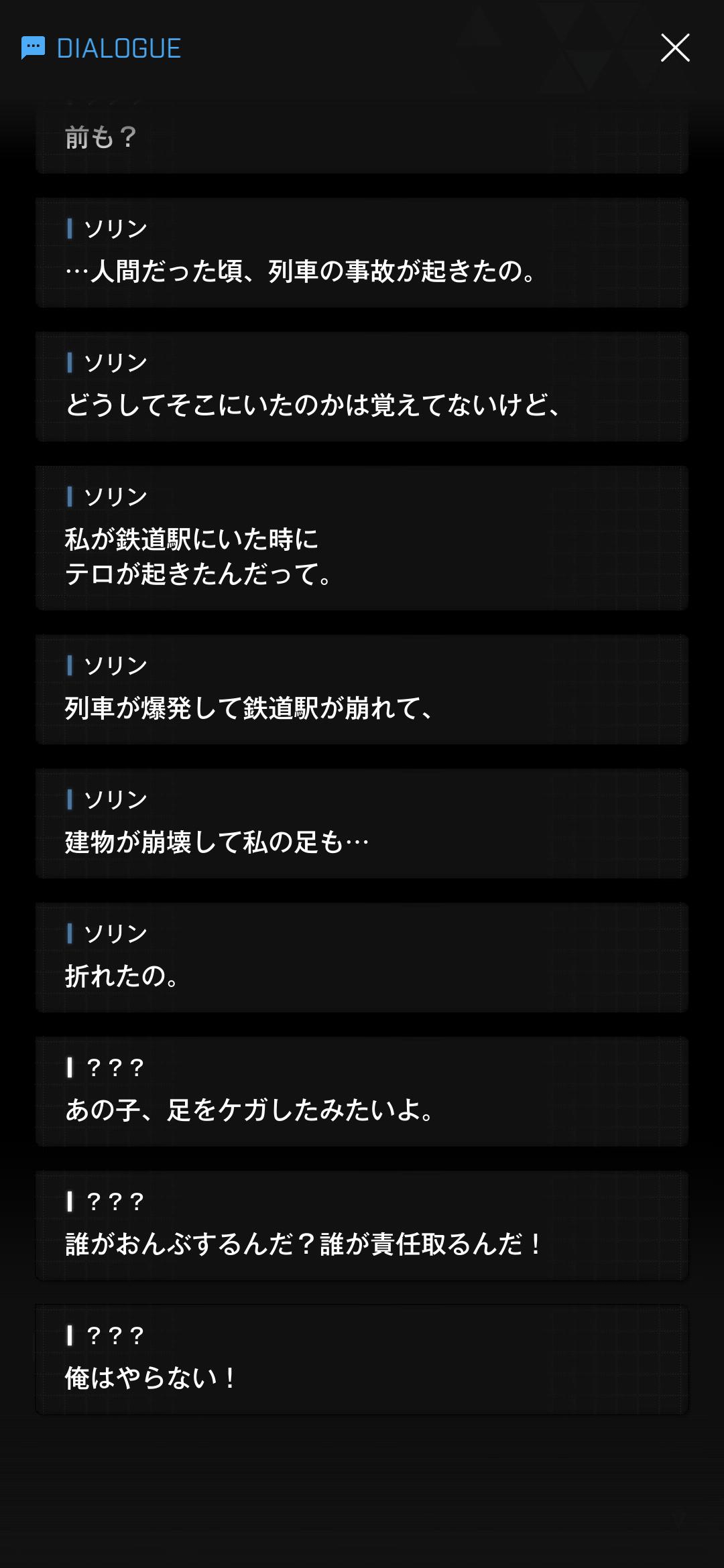This screenshot has height=1568, width=724.
Task: Close the dialogue log
Action: click(x=675, y=48)
